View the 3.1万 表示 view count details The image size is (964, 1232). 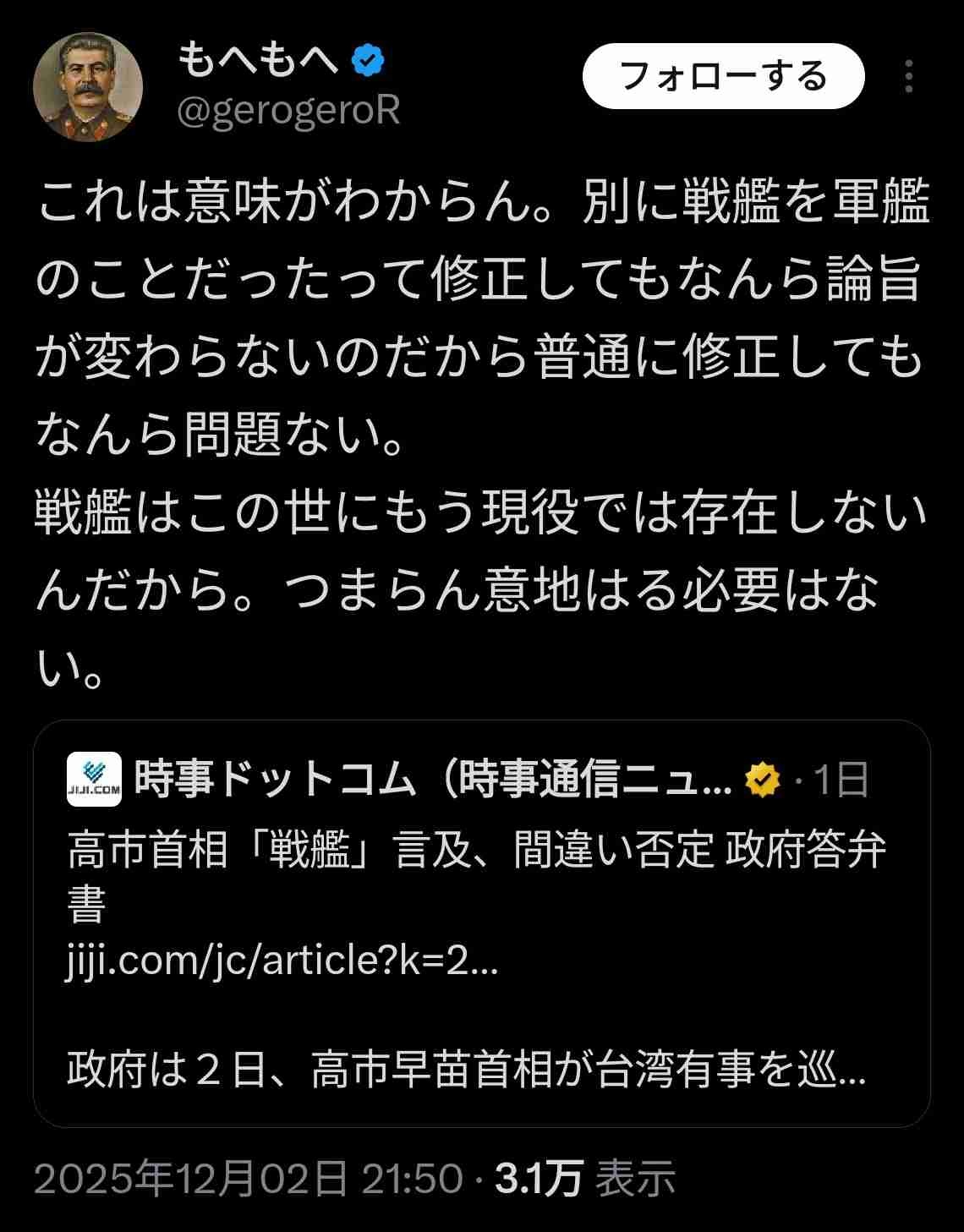[584, 1179]
